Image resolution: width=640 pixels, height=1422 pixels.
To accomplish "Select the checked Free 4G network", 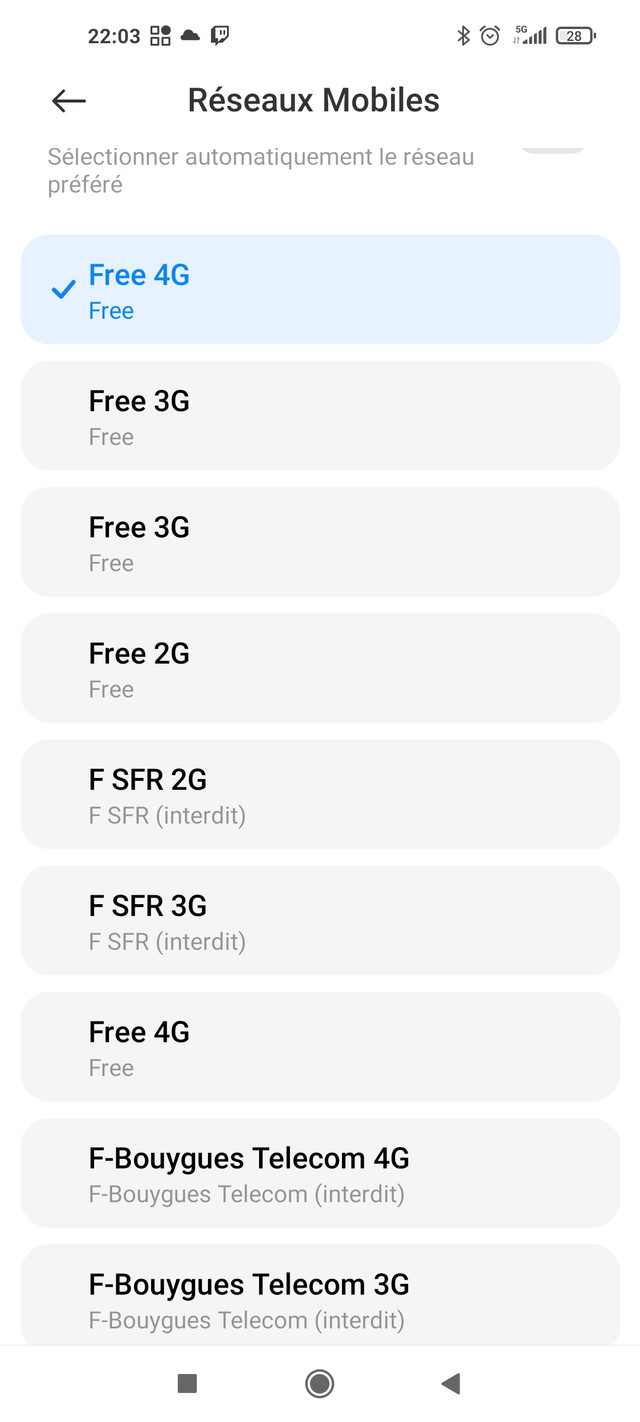I will 320,290.
